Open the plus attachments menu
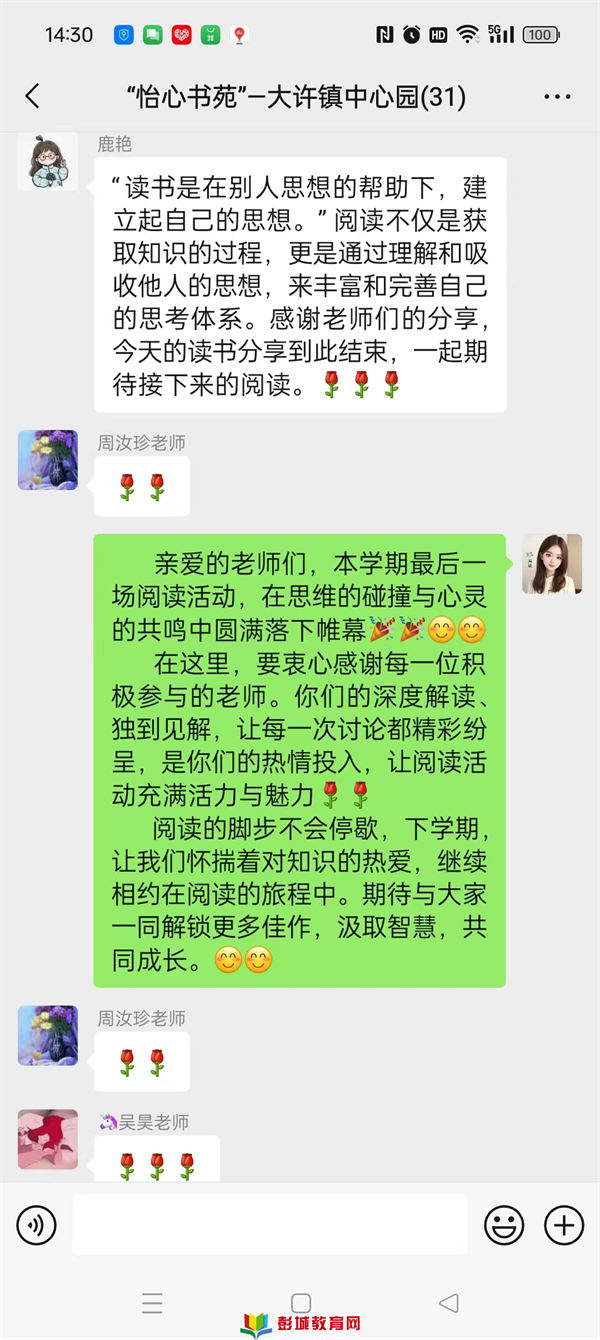The height and width of the screenshot is (1340, 600). pyautogui.click(x=564, y=1224)
